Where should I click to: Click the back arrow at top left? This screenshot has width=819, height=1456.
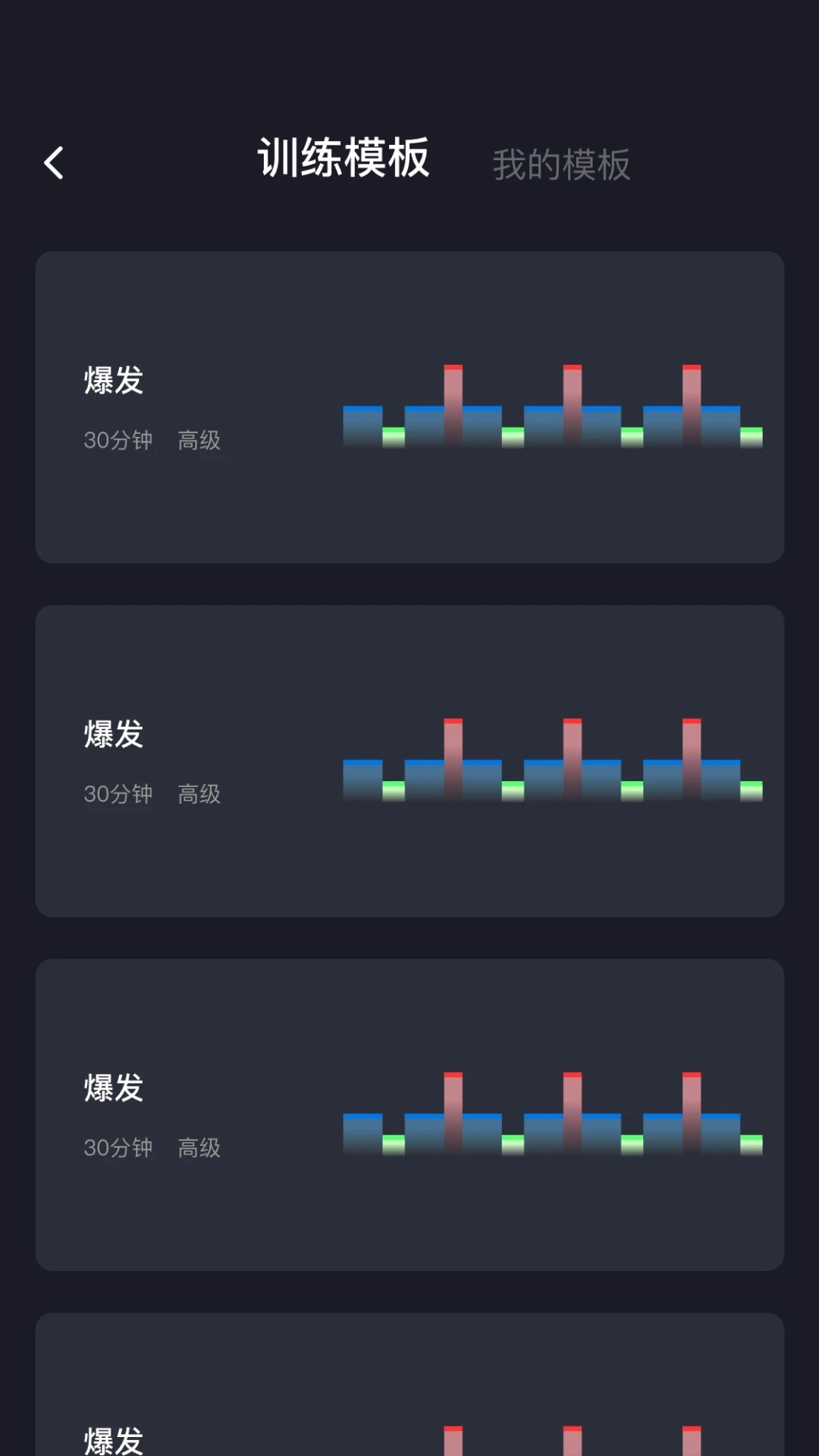click(54, 162)
